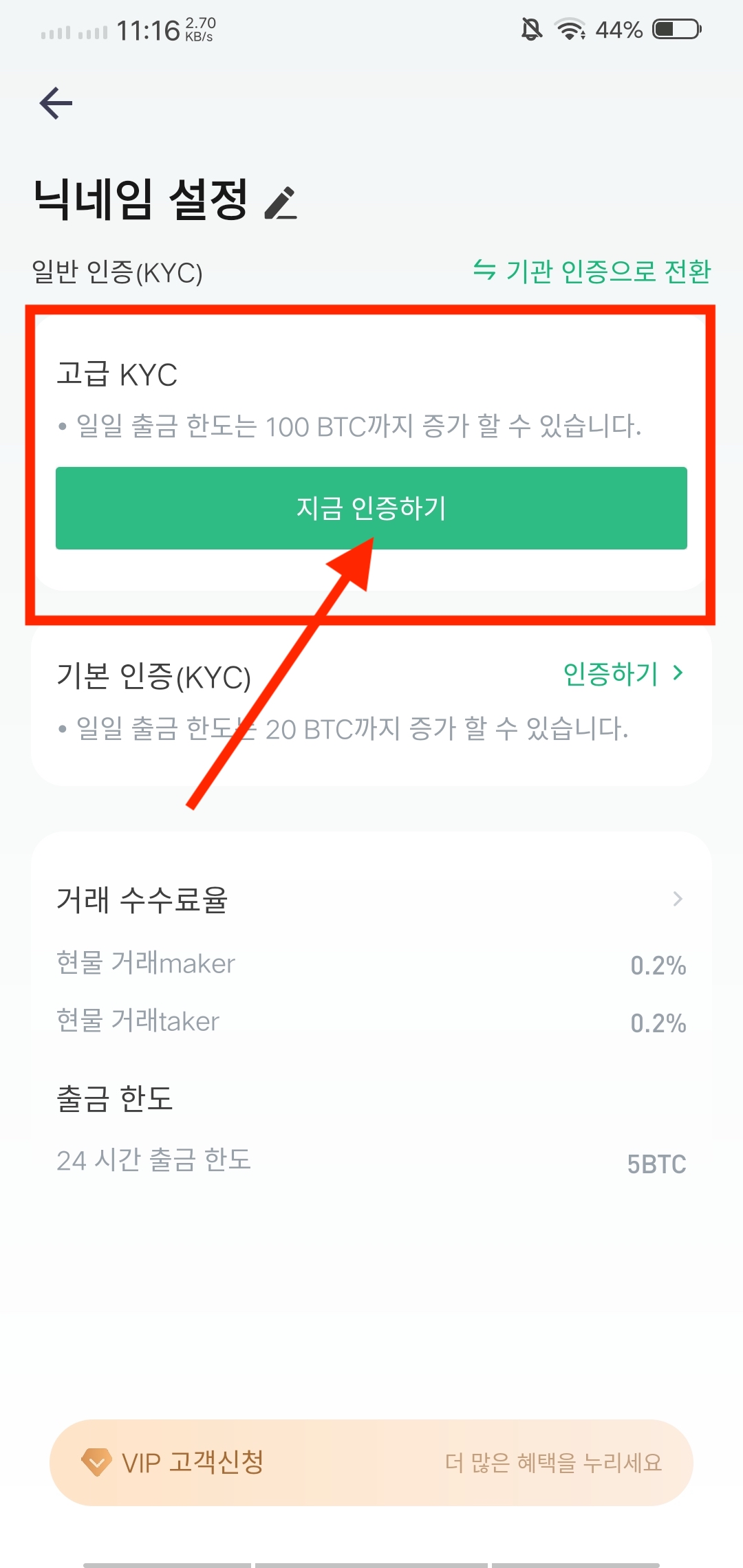The height and width of the screenshot is (1568, 743).
Task: Click the back arrow to return
Action: [x=56, y=103]
